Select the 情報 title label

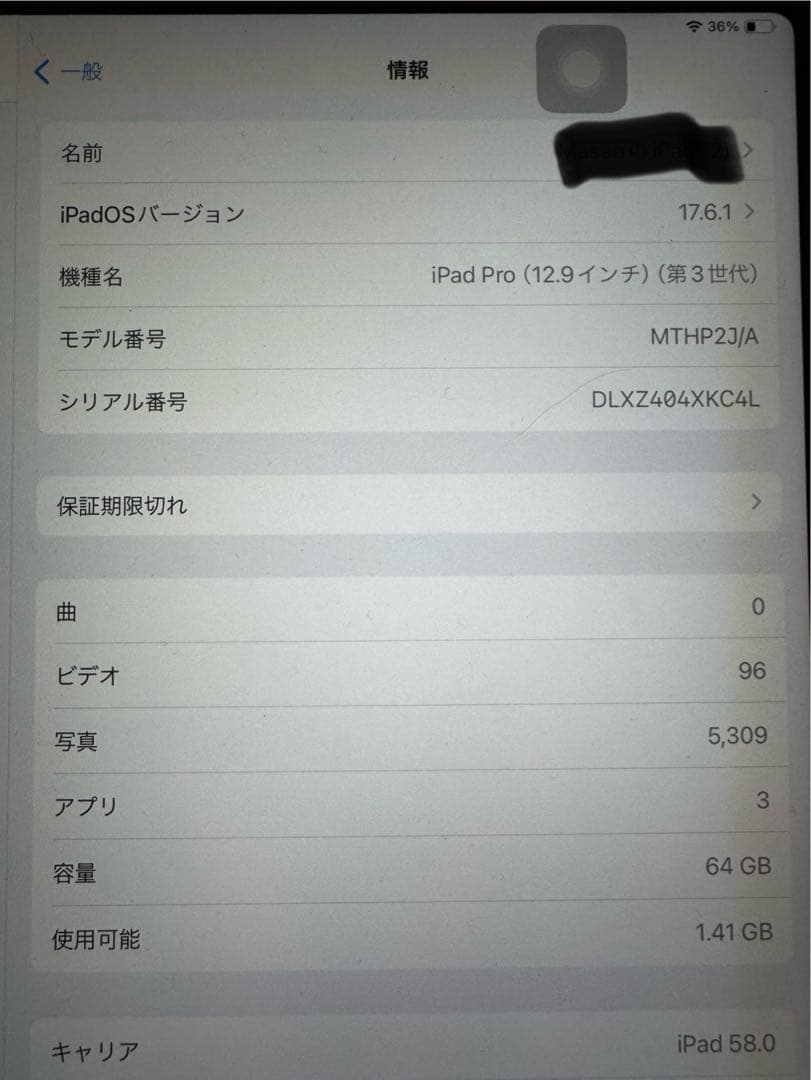[x=404, y=71]
